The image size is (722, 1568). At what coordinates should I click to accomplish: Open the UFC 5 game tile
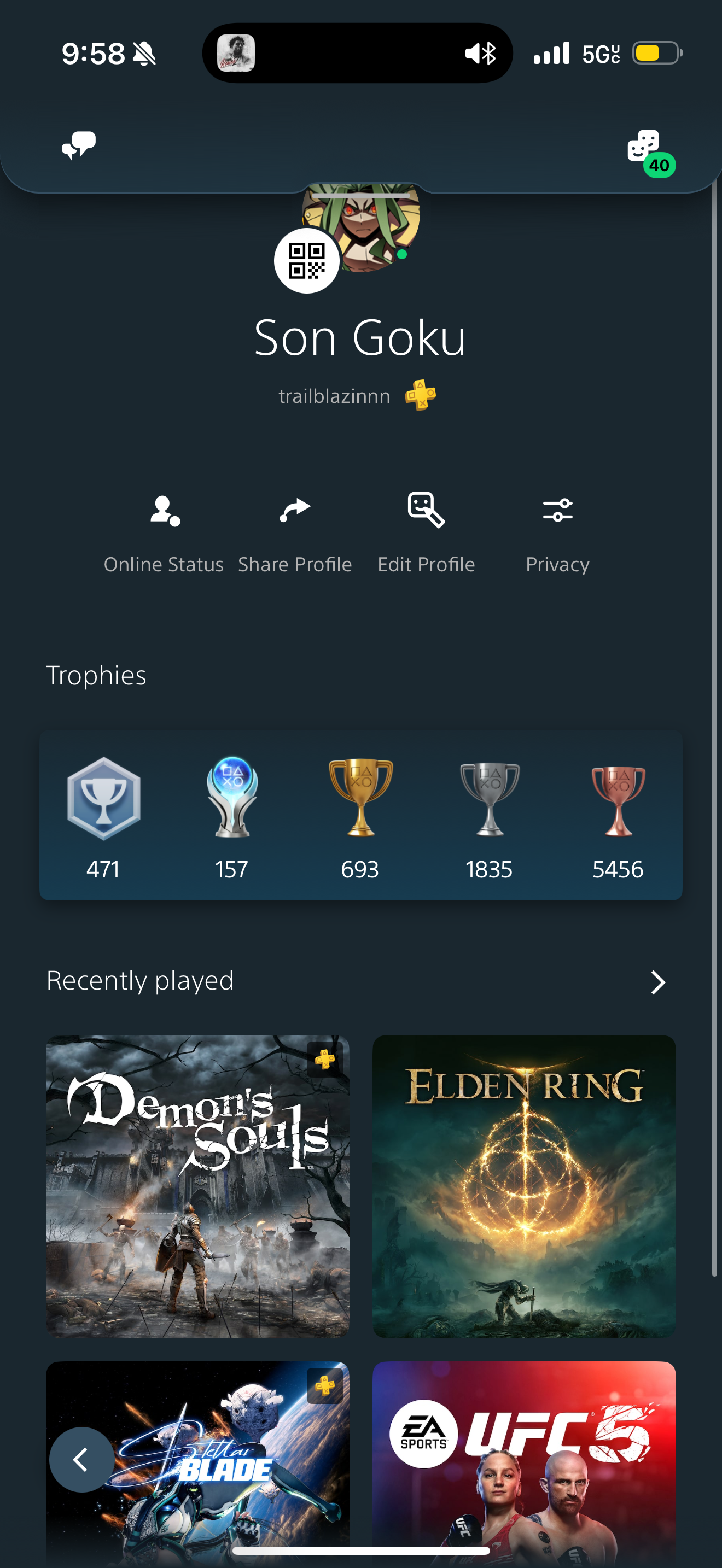(x=523, y=1461)
